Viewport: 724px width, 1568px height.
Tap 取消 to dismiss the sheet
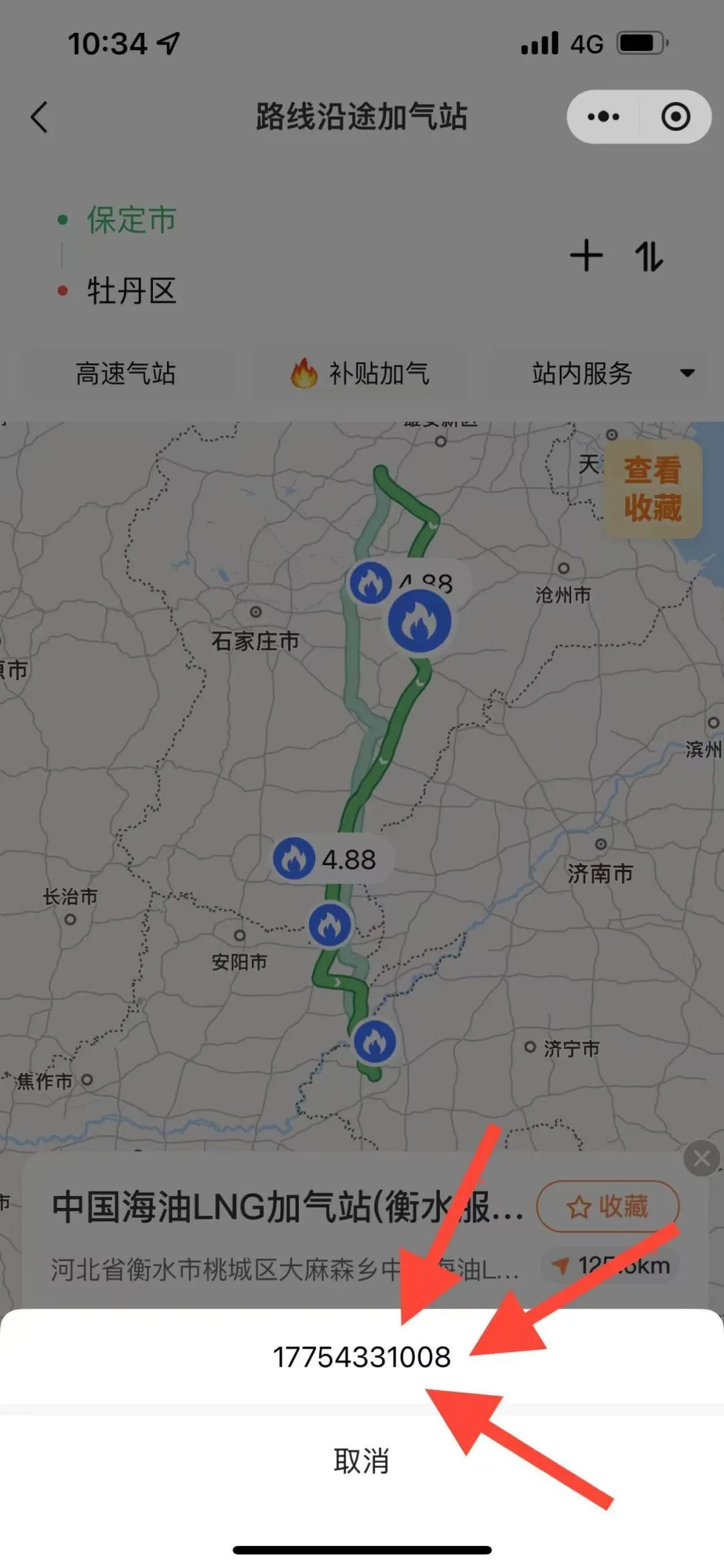[x=361, y=1462]
